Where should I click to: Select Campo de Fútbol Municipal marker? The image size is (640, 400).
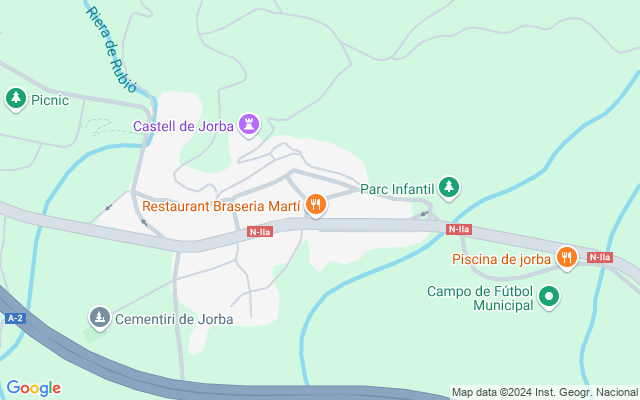549,296
